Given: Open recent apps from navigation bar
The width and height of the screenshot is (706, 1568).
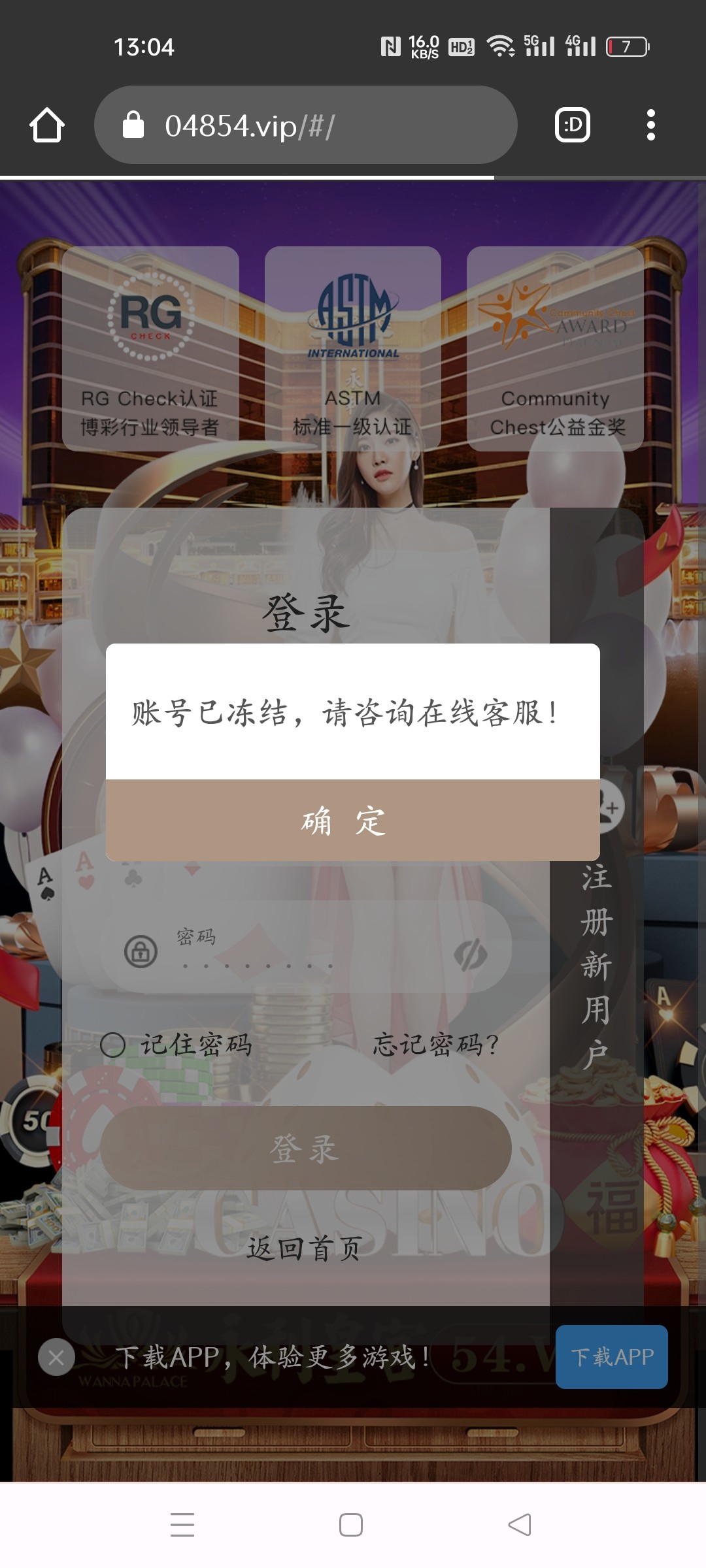Looking at the screenshot, I should (x=182, y=1525).
